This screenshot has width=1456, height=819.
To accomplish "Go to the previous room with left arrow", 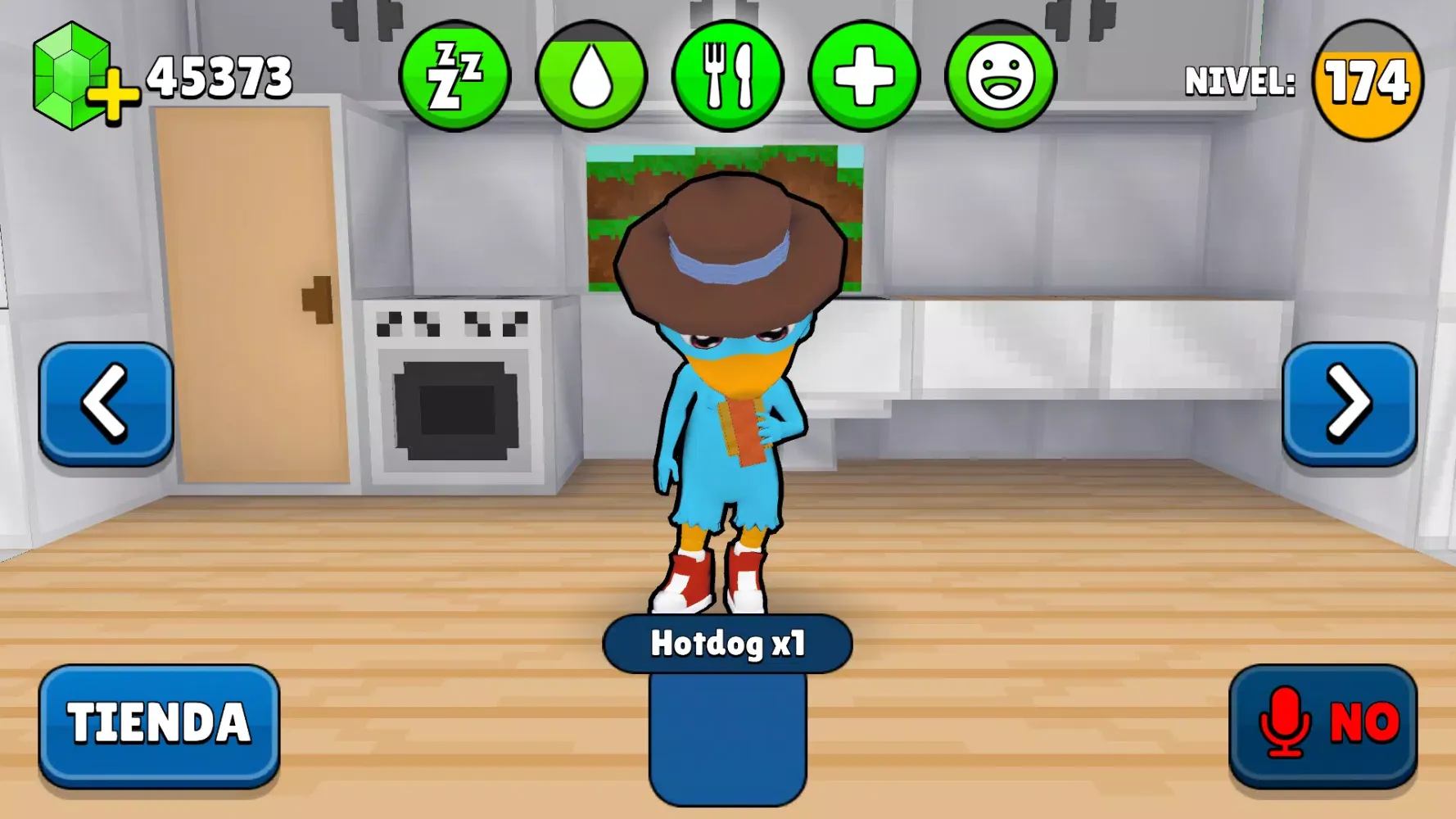I will 106,404.
